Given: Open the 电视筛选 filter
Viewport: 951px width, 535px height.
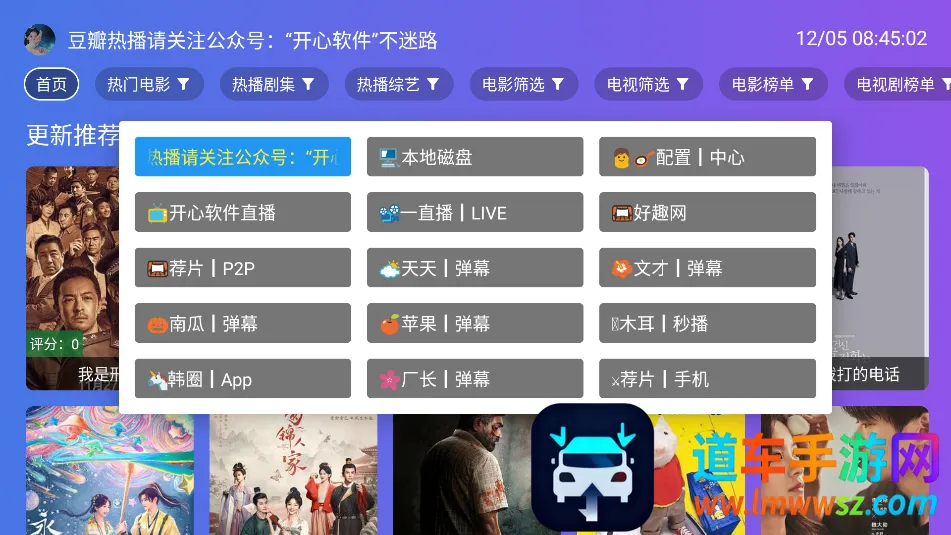Looking at the screenshot, I should (x=649, y=85).
